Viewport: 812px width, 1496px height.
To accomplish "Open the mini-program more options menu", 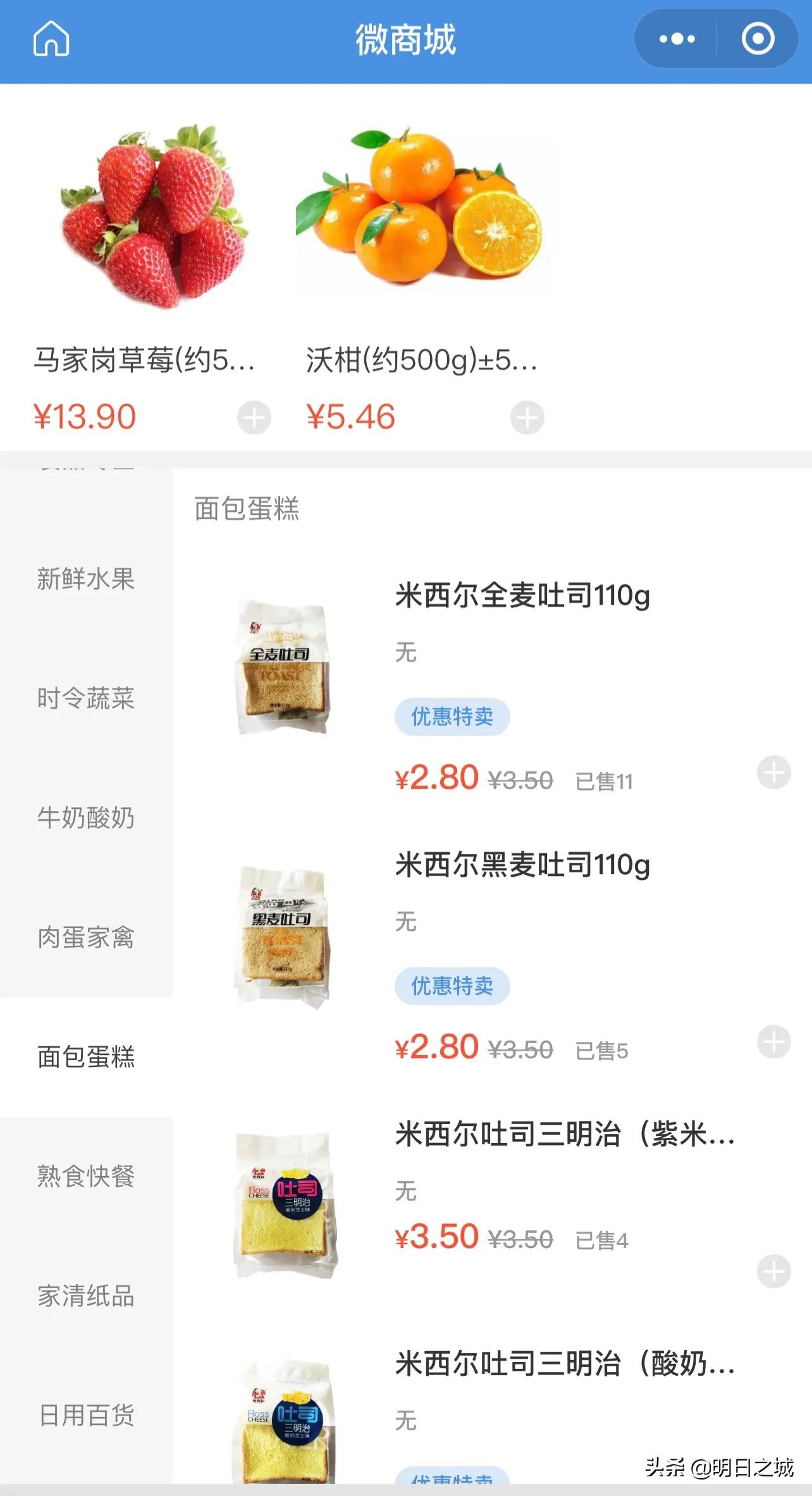I will pyautogui.click(x=676, y=39).
